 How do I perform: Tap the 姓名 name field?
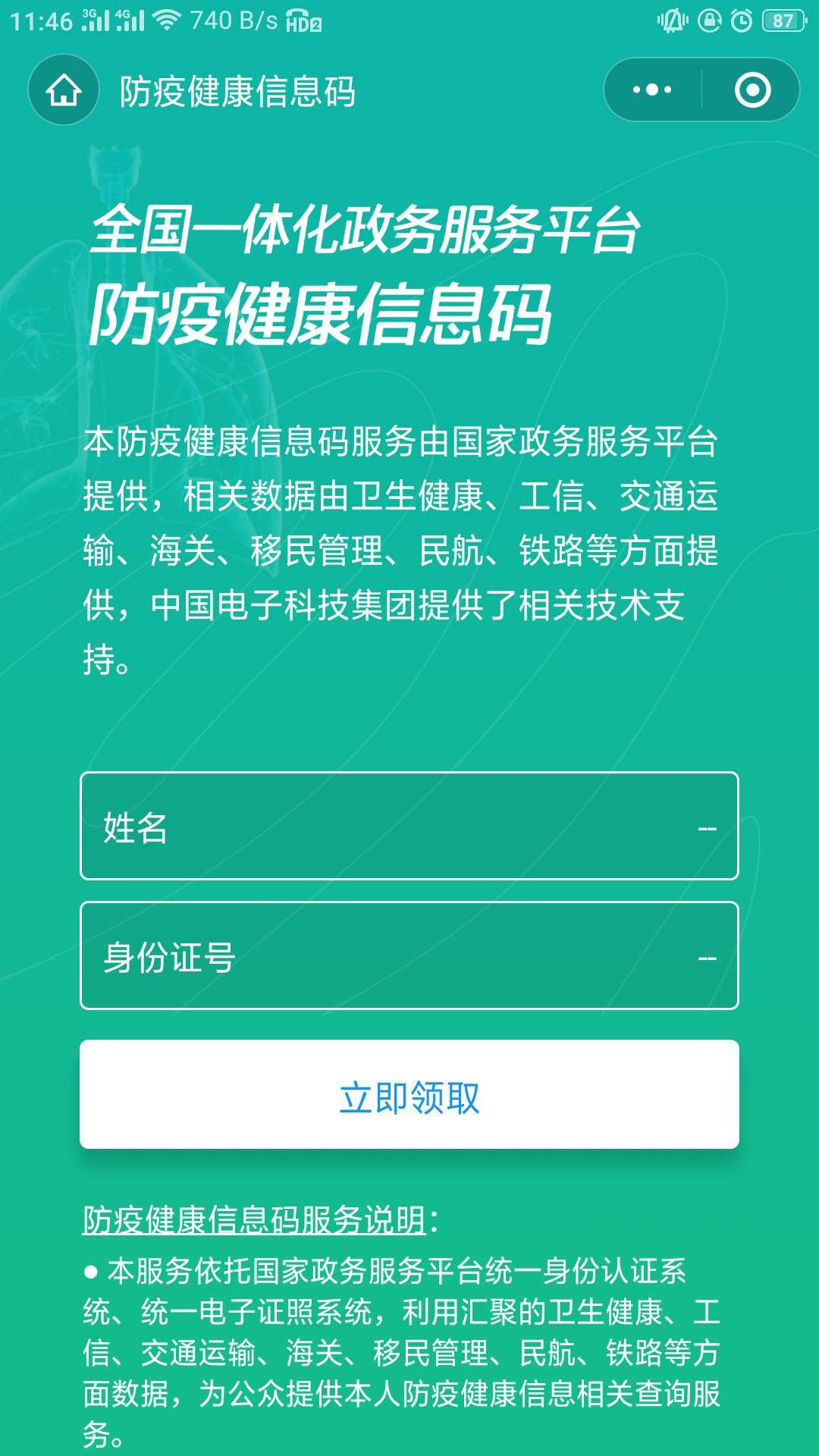click(x=409, y=827)
